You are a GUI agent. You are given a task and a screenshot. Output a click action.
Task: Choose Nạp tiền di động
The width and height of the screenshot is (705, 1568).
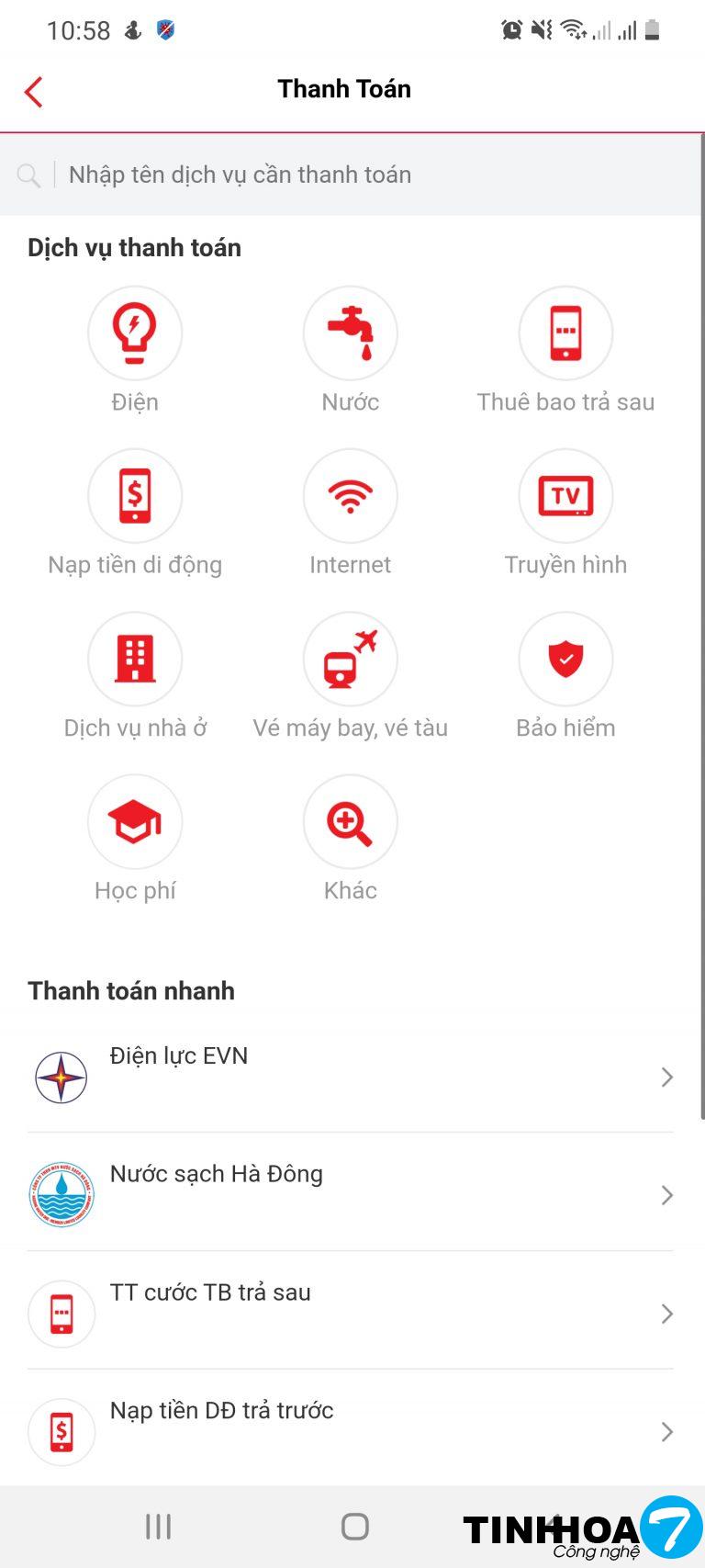[135, 496]
